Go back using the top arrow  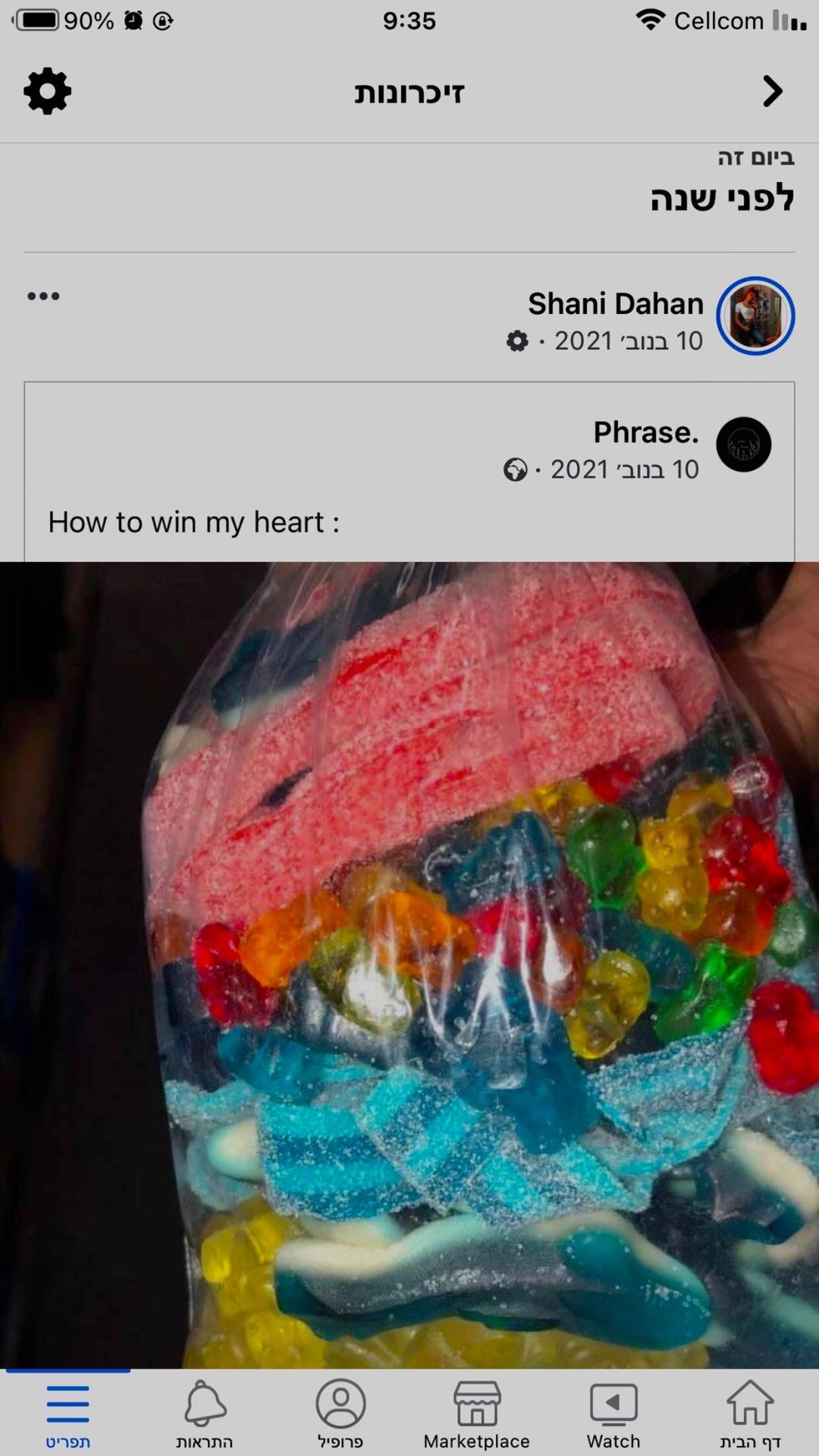tap(772, 92)
